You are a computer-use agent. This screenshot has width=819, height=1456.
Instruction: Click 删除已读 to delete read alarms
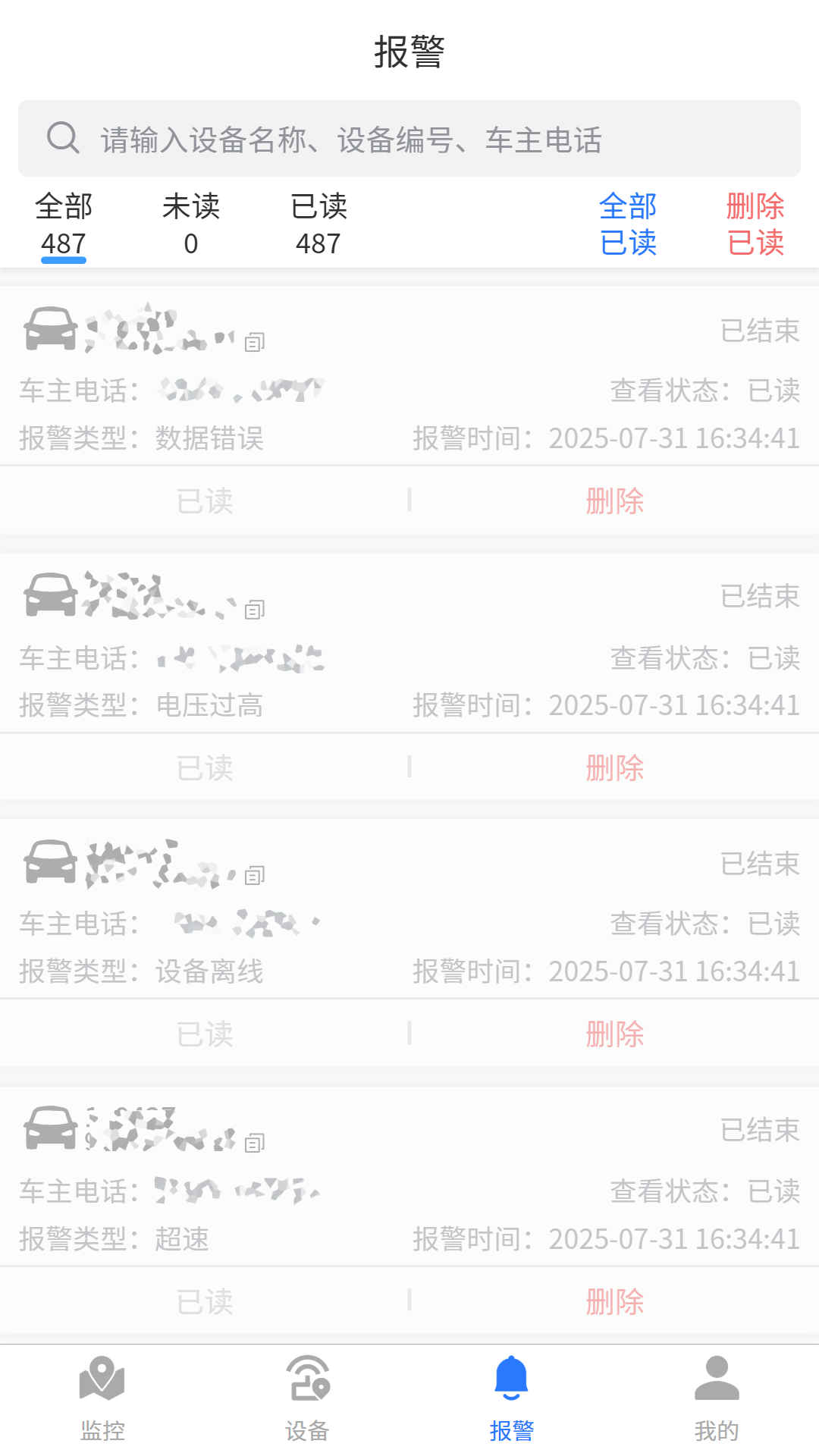tap(755, 225)
